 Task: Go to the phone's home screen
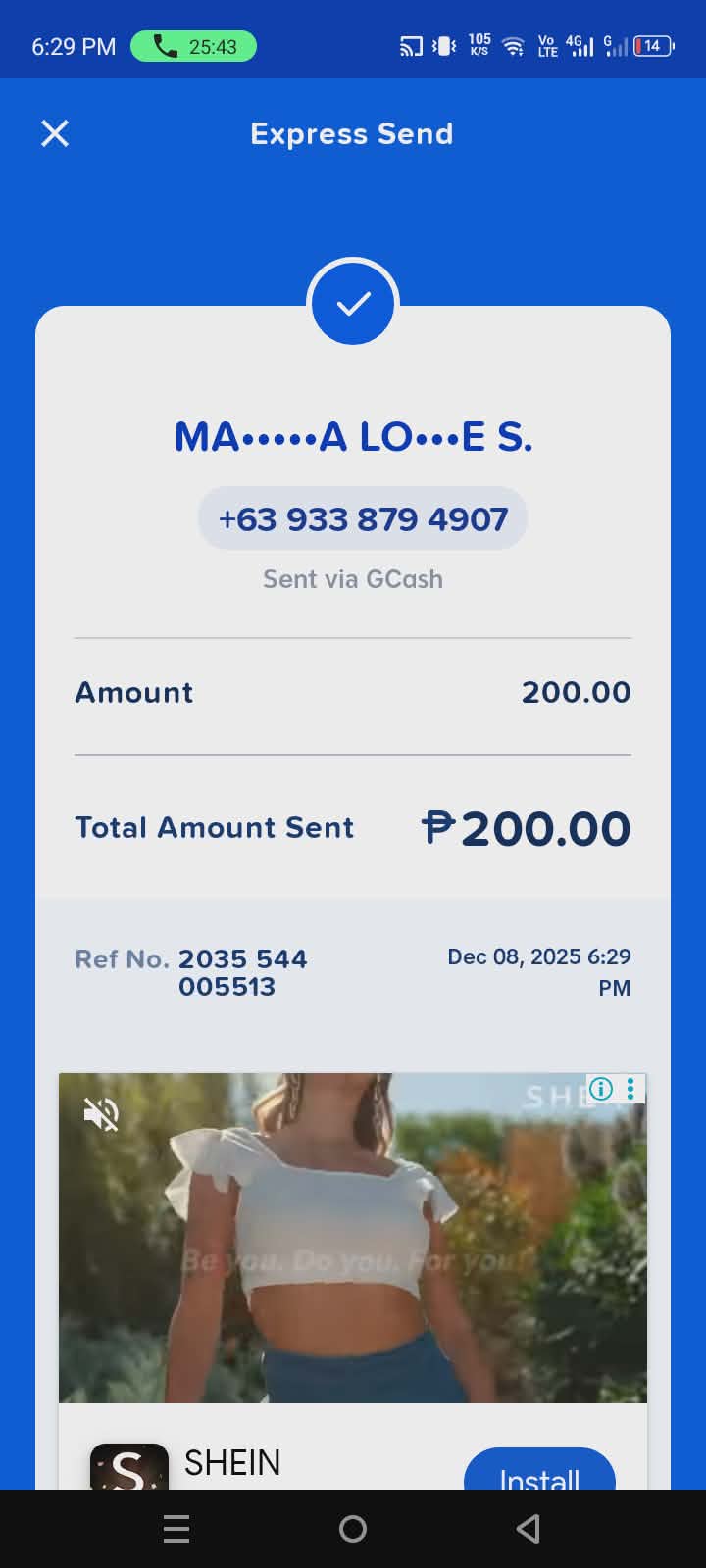click(x=353, y=1528)
